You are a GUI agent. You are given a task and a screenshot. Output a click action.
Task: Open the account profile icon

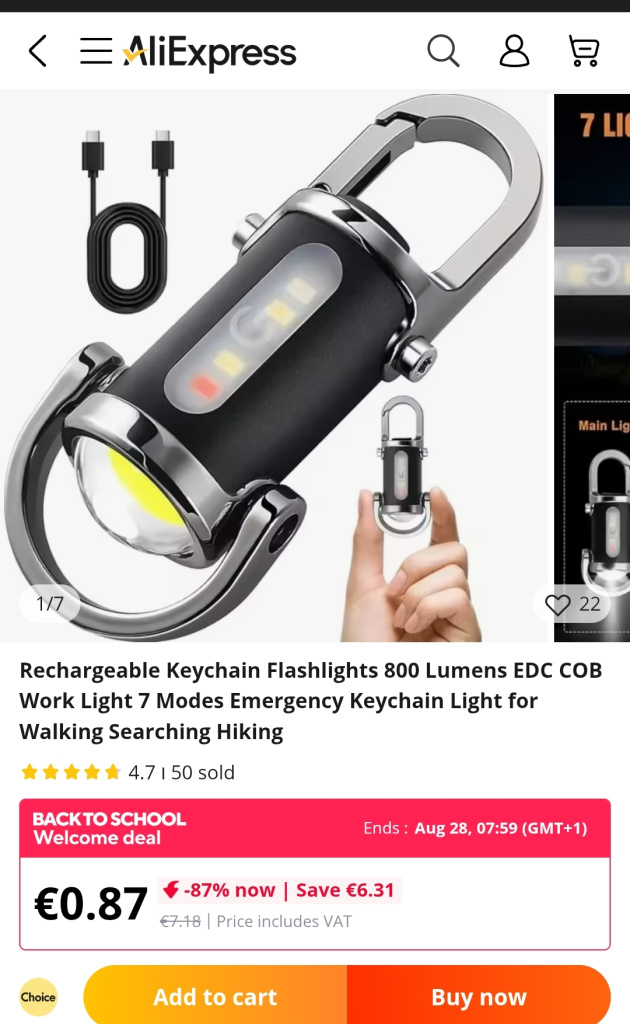(x=514, y=51)
